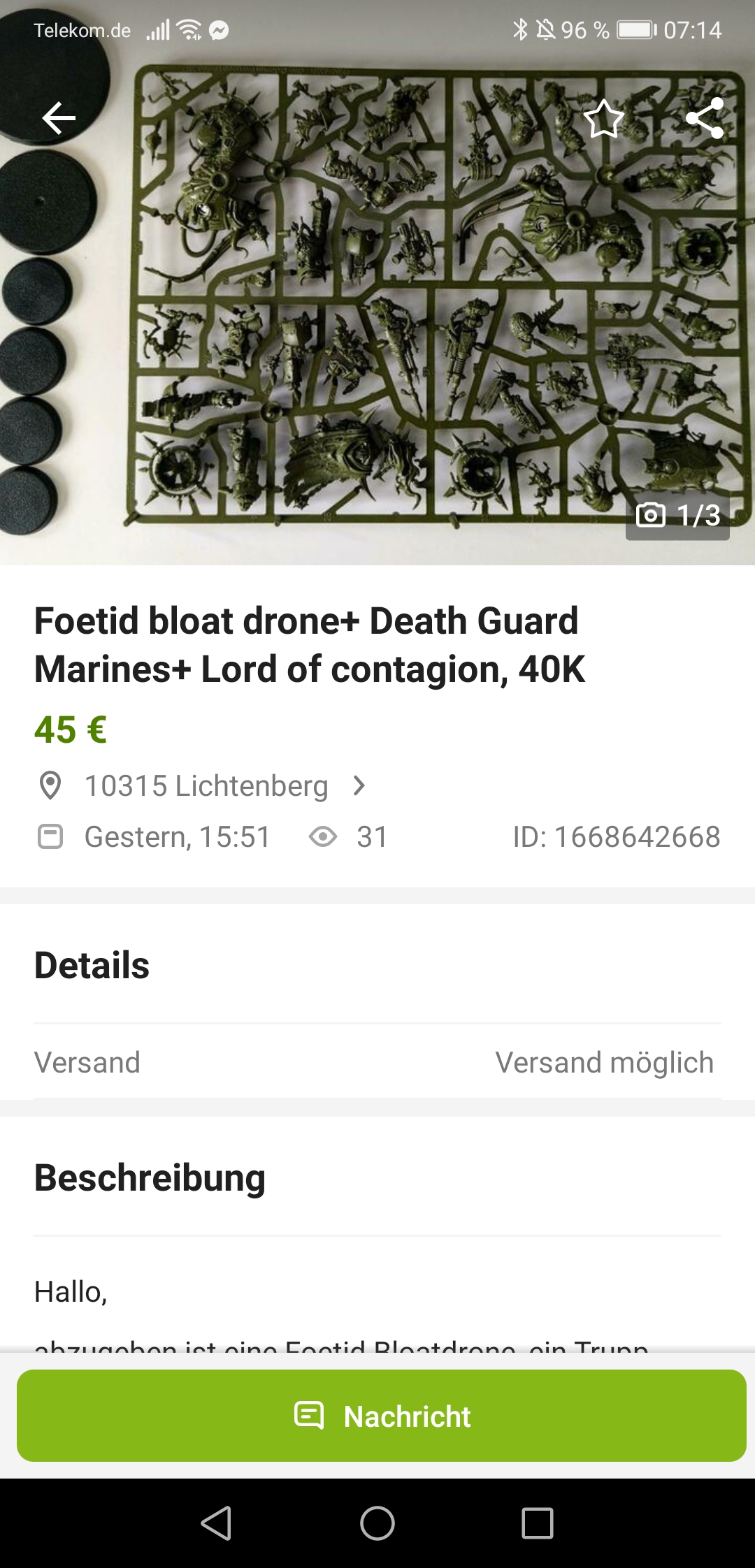Share this Foetid bloat drone listing
The image size is (755, 1568).
click(704, 118)
